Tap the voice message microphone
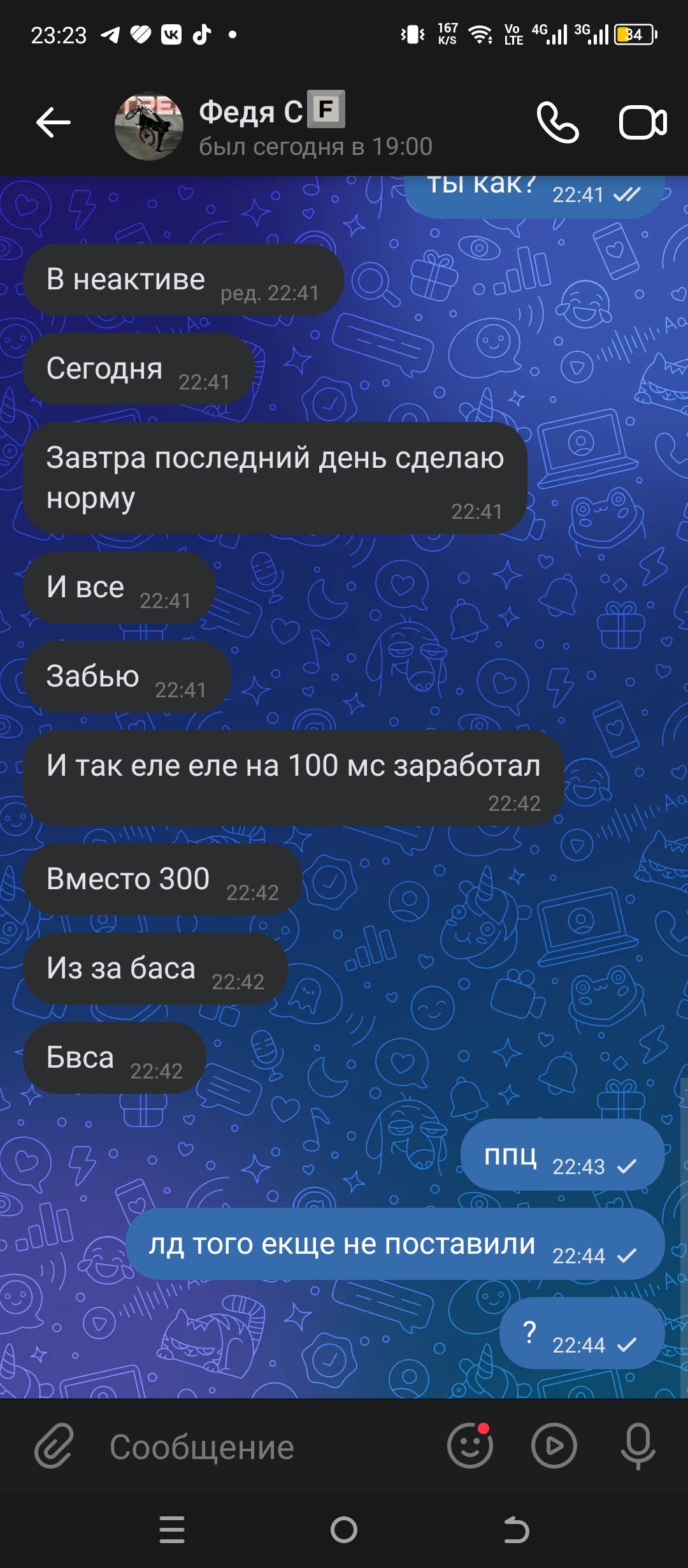The image size is (688, 1568). [638, 1446]
